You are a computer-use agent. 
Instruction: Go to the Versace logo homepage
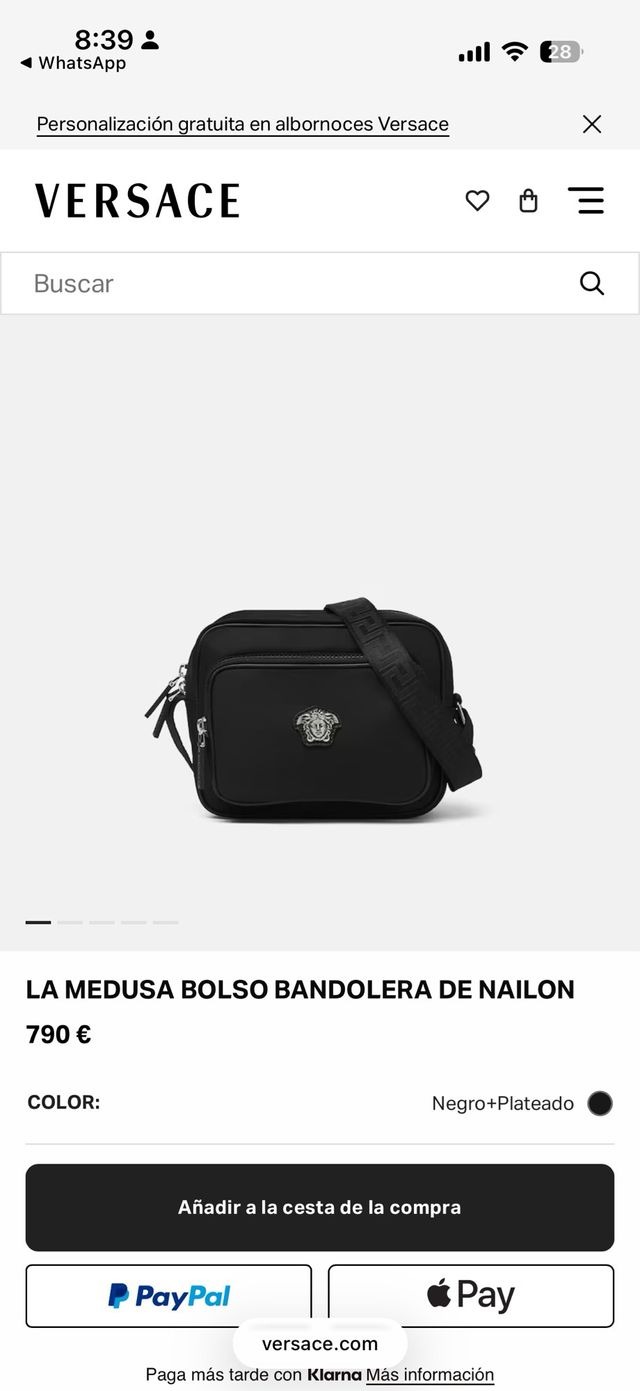pos(137,201)
